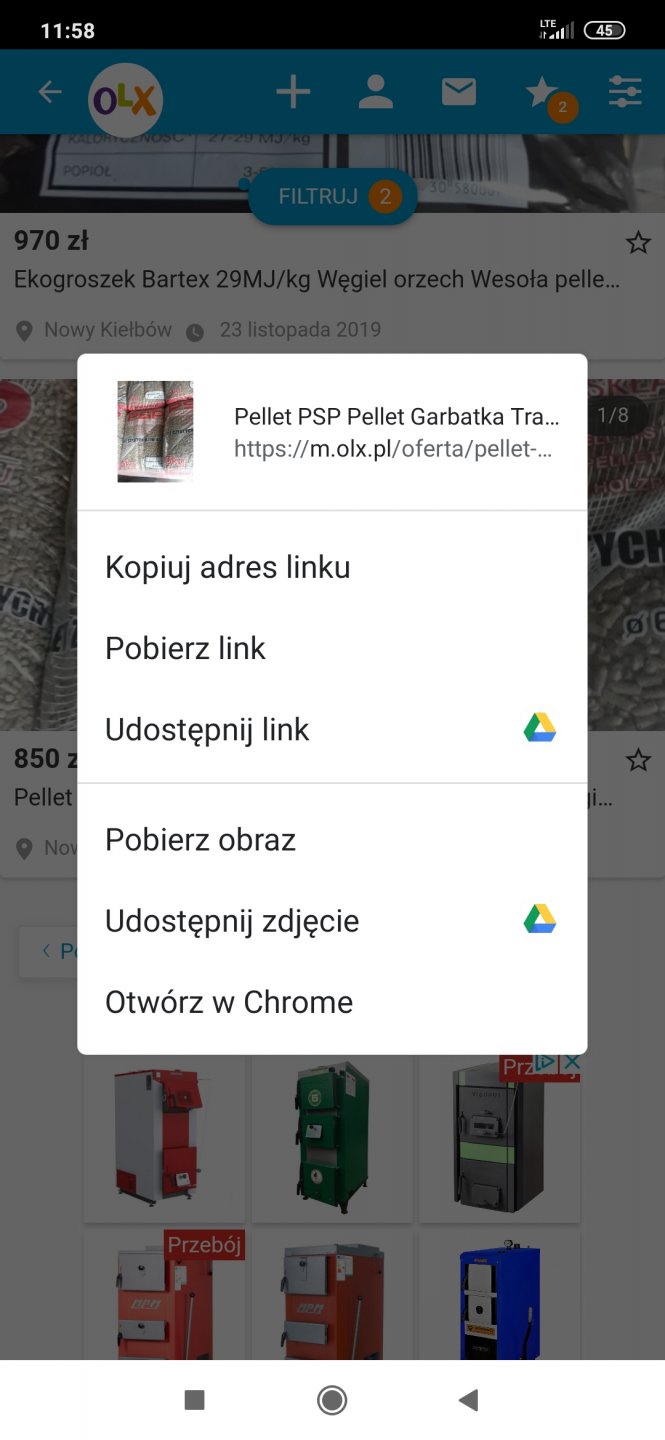The height and width of the screenshot is (1440, 665).
Task: Share link via Google Drive icon
Action: pos(540,728)
